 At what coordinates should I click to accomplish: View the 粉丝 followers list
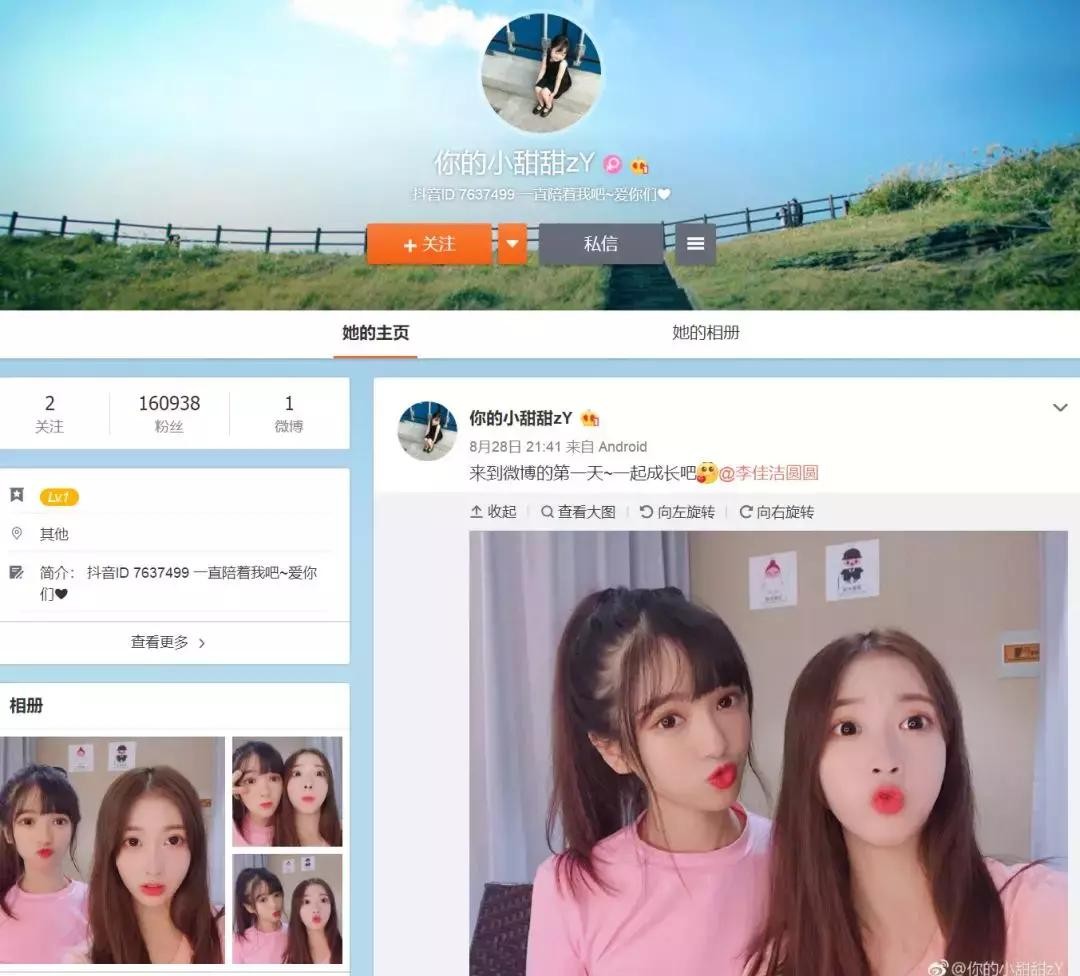coord(169,414)
